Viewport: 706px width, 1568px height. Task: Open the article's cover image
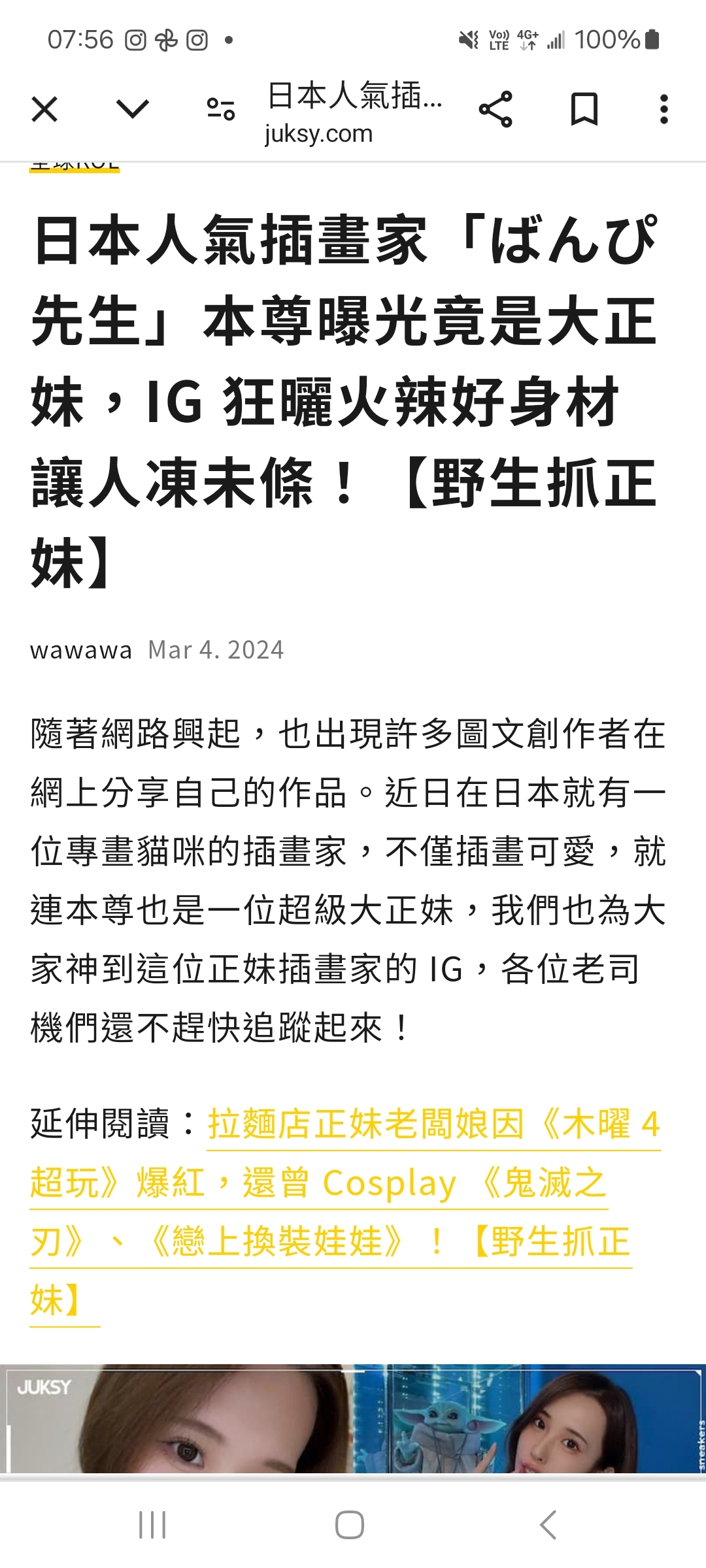[353, 1419]
